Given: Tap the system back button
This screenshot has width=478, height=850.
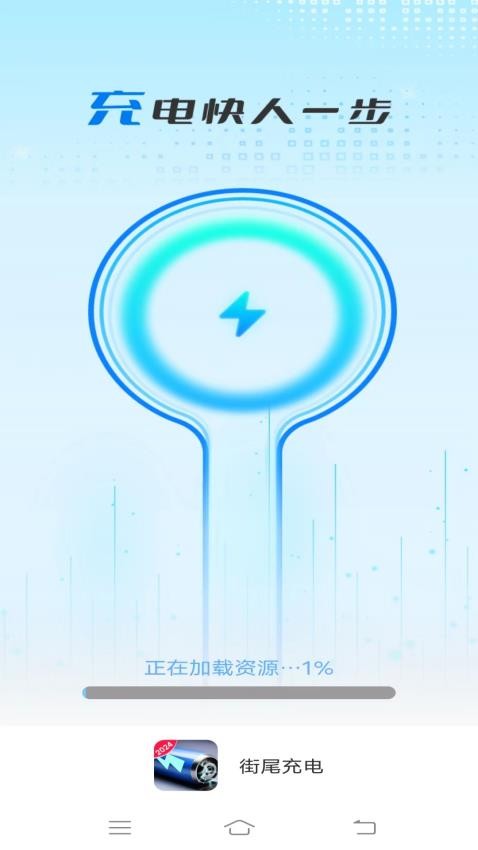Looking at the screenshot, I should tap(364, 827).
